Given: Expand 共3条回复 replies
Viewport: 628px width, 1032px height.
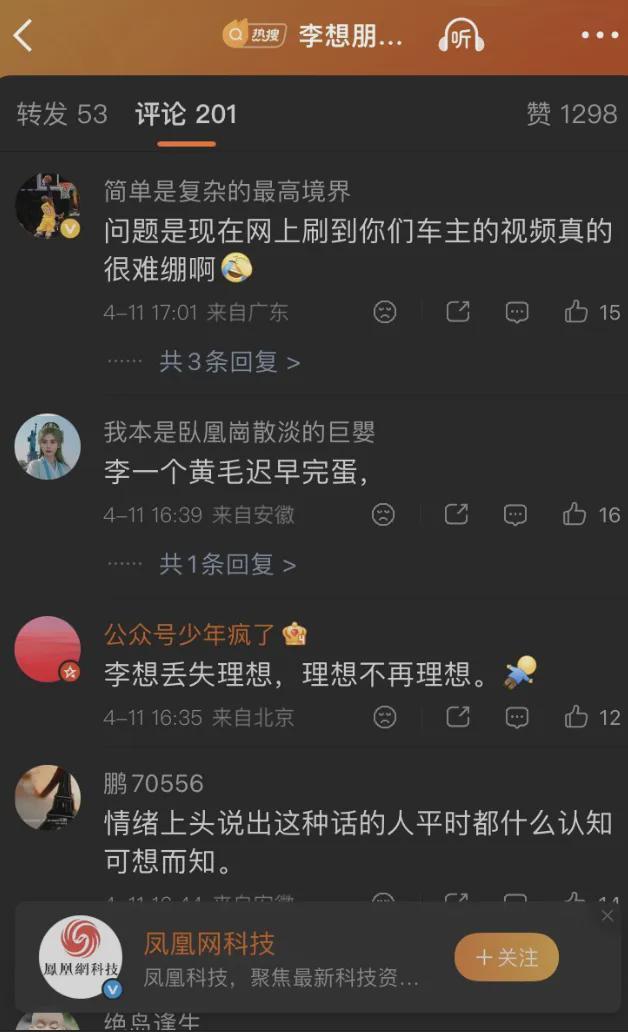Looking at the screenshot, I should 229,361.
